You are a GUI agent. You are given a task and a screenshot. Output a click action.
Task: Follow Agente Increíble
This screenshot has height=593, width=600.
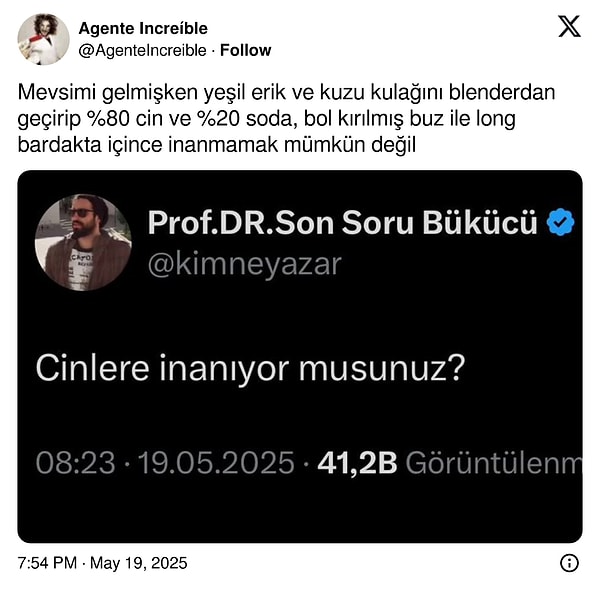click(x=245, y=50)
